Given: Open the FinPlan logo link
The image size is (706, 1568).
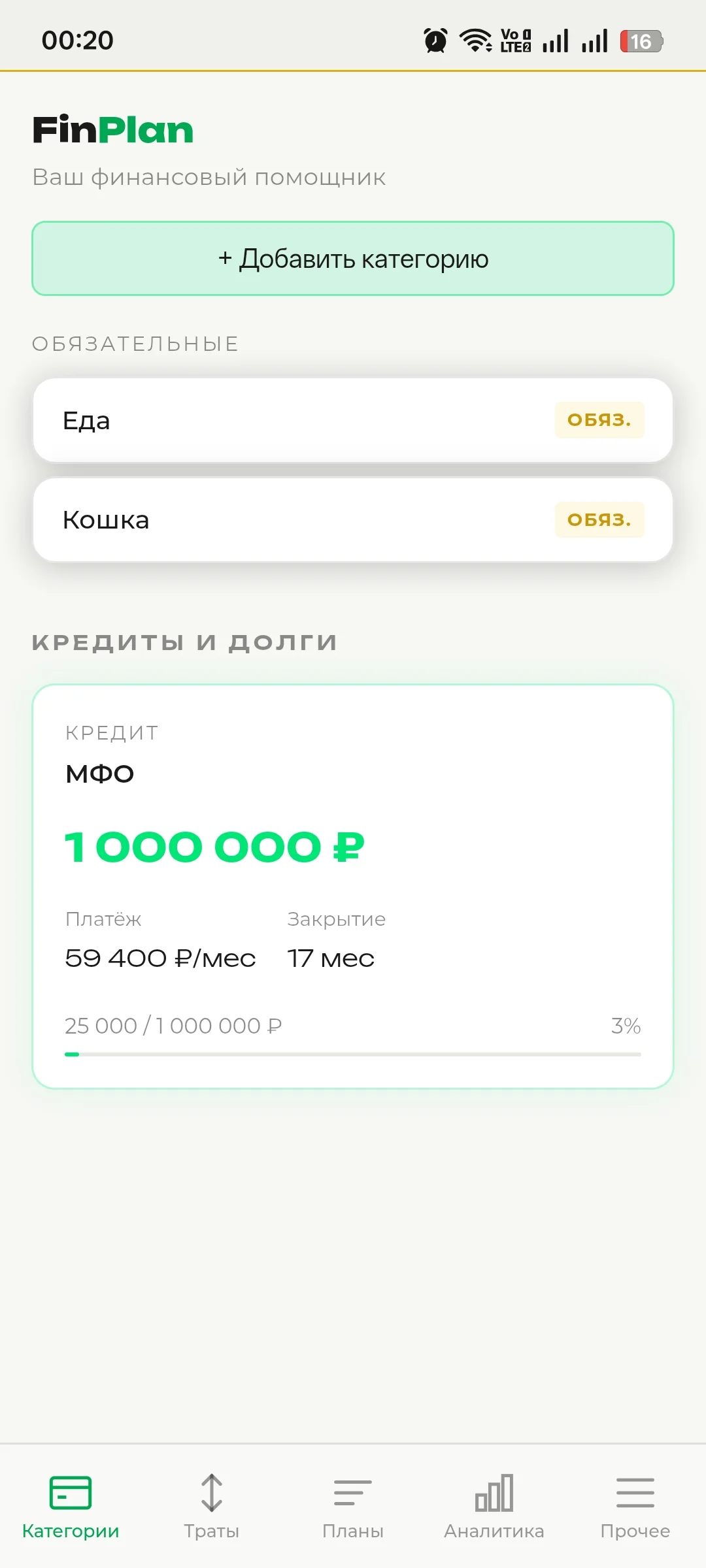Looking at the screenshot, I should [x=113, y=129].
